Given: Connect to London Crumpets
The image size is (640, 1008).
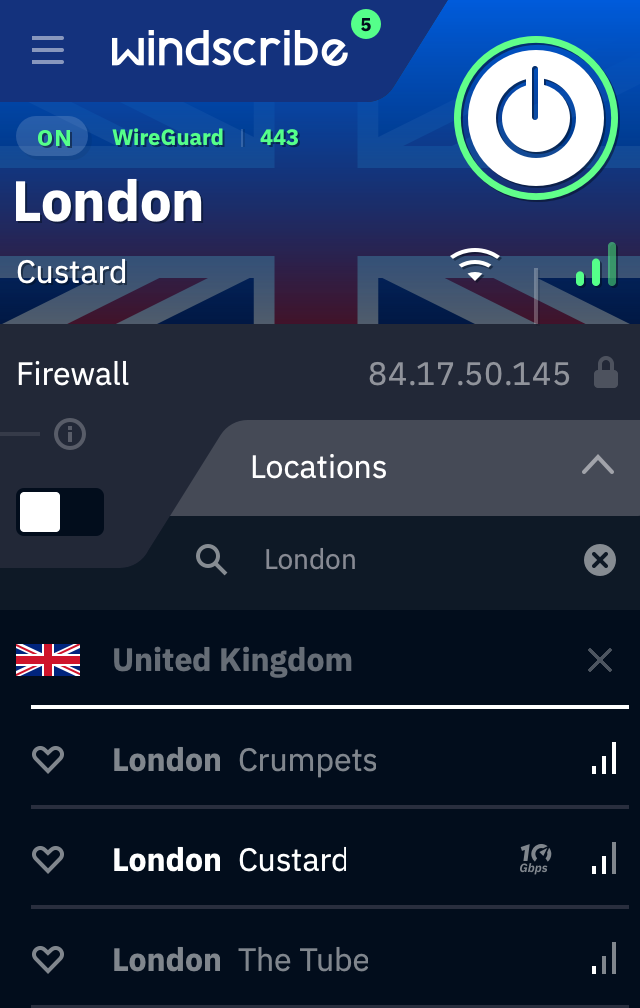Looking at the screenshot, I should [300, 760].
